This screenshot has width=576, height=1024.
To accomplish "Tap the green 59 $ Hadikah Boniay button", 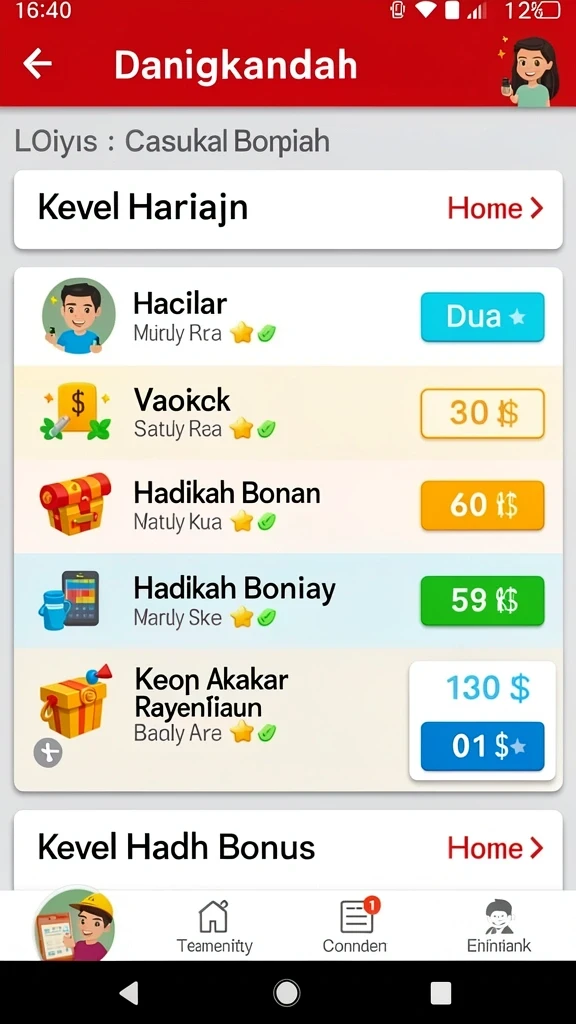I will [482, 600].
